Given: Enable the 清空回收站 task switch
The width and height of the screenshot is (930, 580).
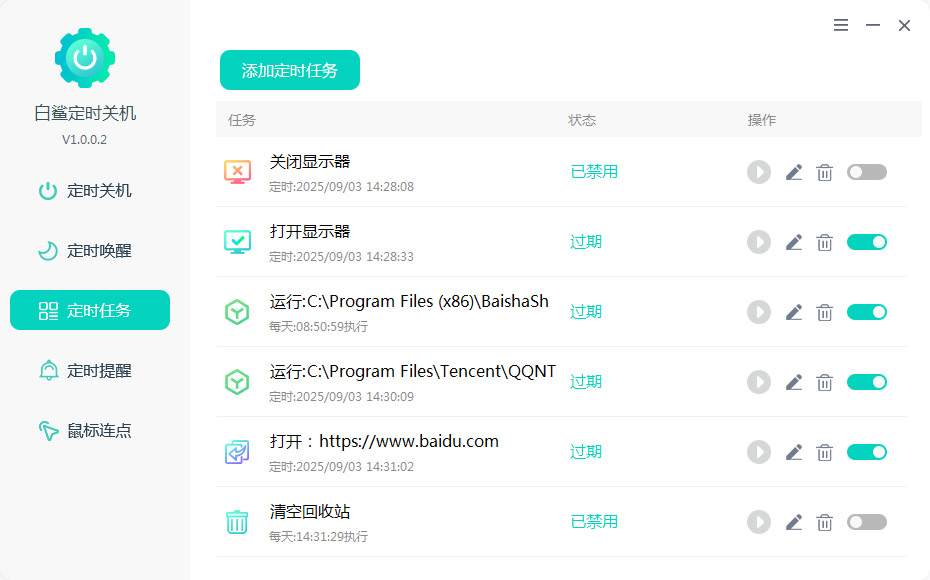Looking at the screenshot, I should pos(866,522).
